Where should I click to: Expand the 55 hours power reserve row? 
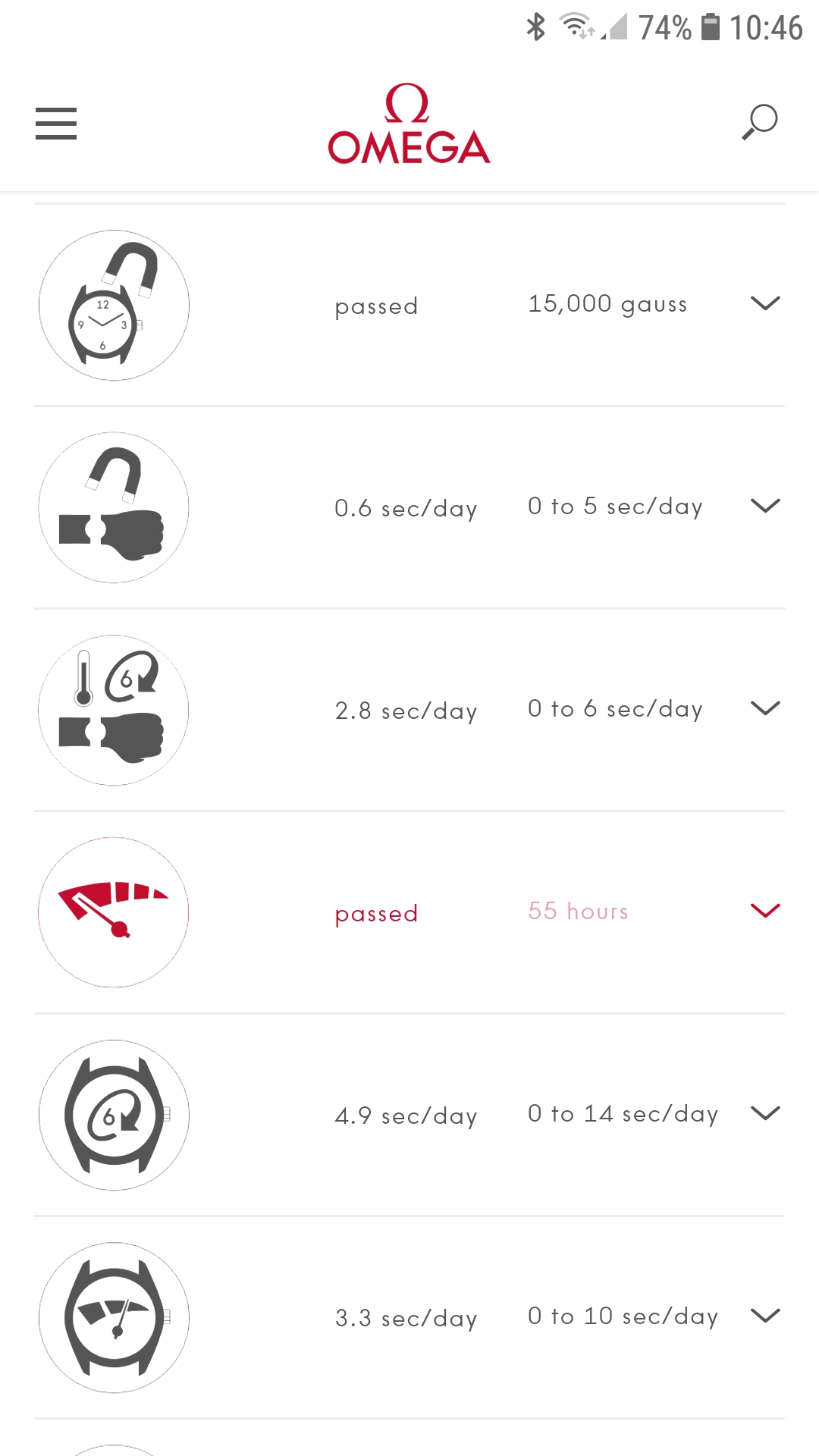[x=764, y=911]
